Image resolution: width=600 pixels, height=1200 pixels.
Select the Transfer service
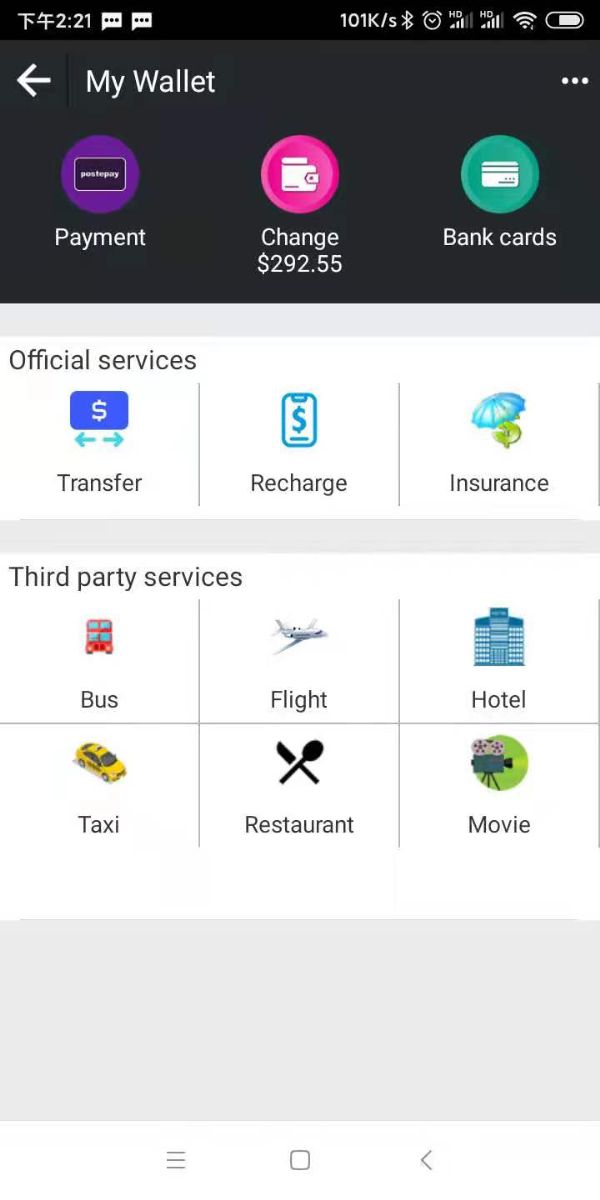click(99, 443)
